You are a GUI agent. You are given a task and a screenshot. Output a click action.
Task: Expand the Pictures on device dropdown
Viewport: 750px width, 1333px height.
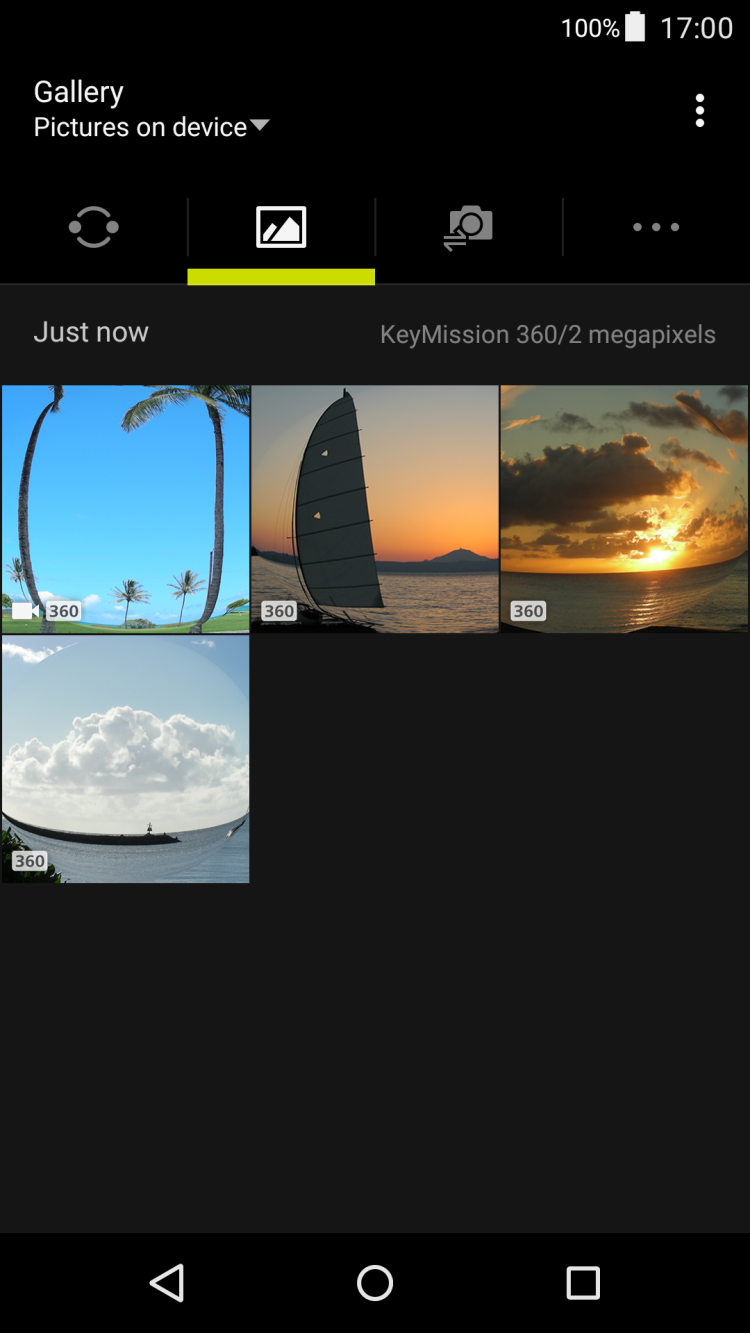(152, 127)
